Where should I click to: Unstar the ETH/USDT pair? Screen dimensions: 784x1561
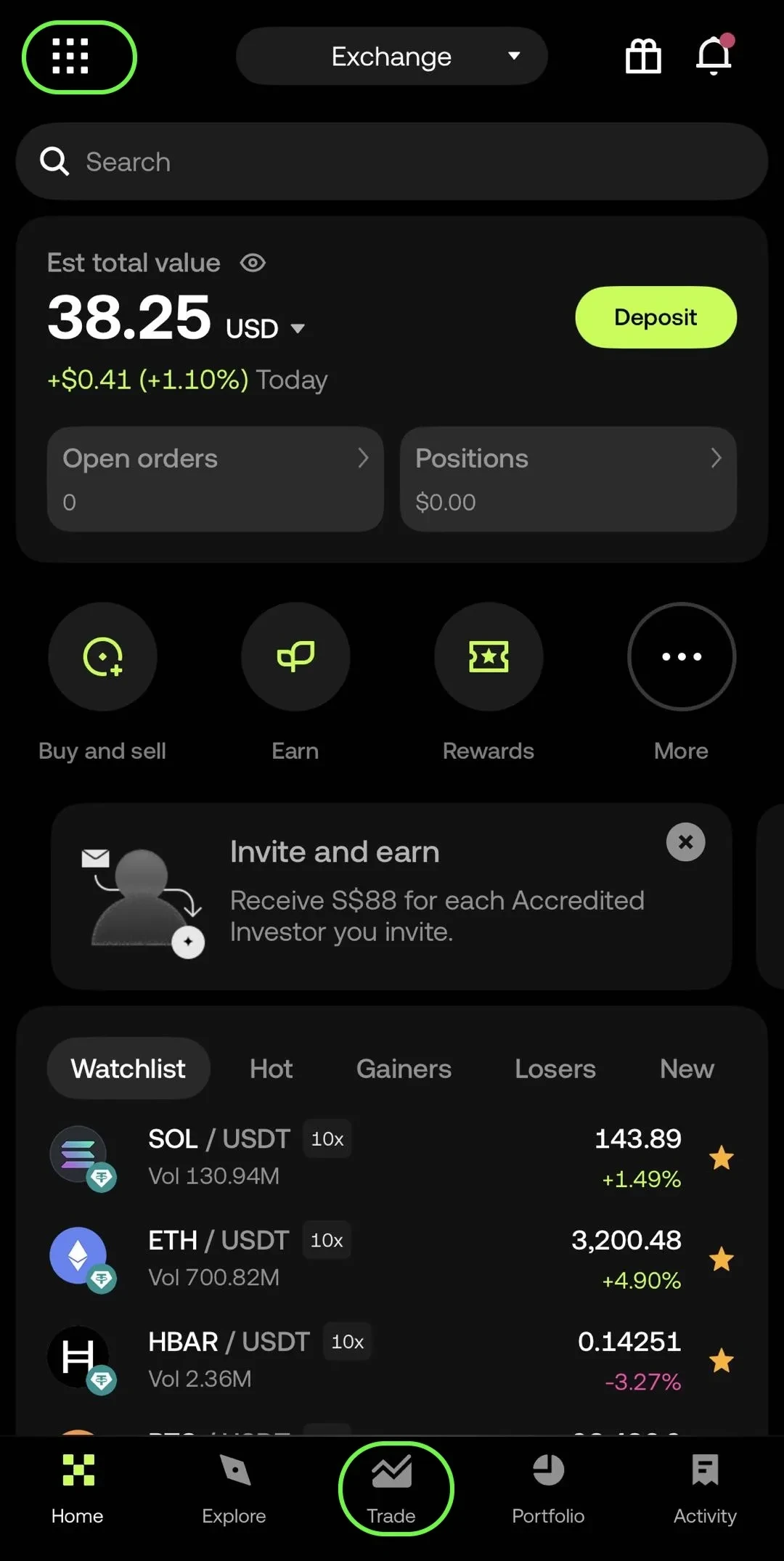click(x=722, y=1259)
